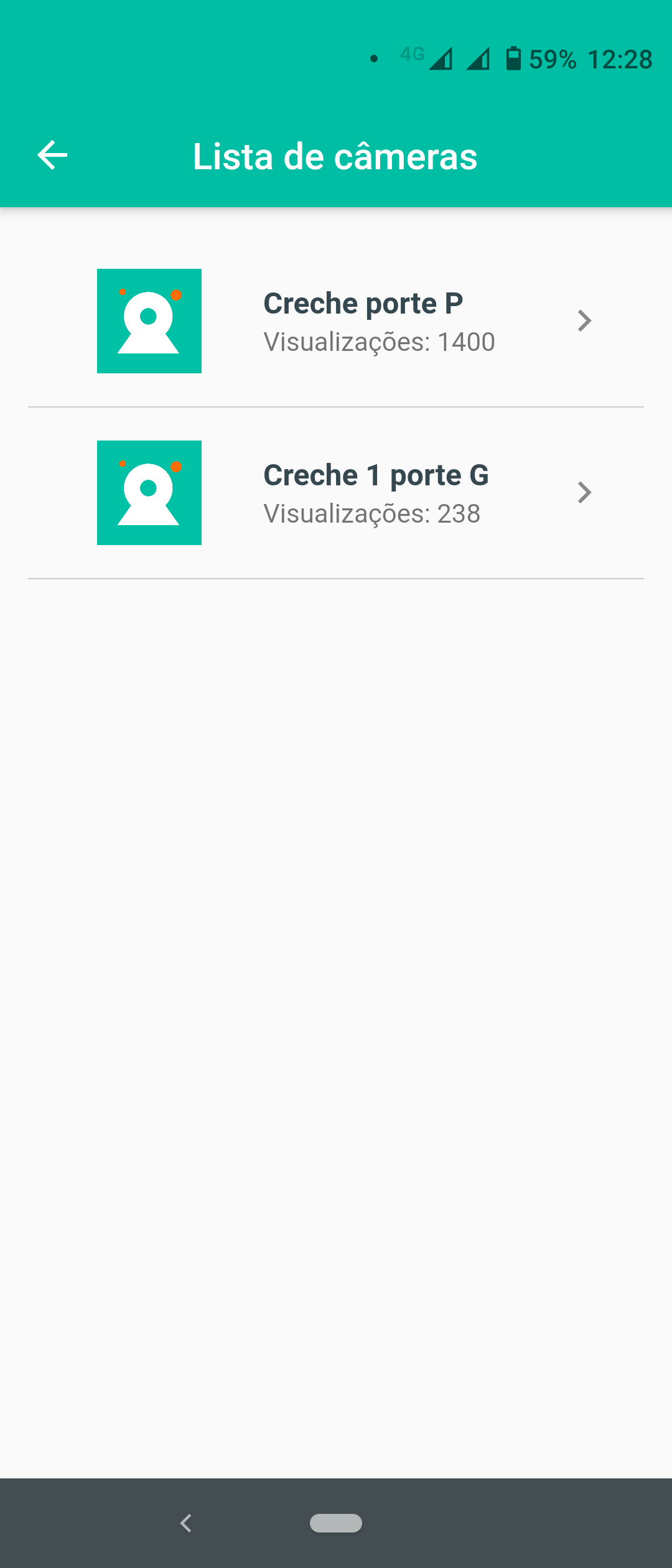Tap the first signal strength icon
The width and height of the screenshot is (672, 1568).
click(444, 59)
